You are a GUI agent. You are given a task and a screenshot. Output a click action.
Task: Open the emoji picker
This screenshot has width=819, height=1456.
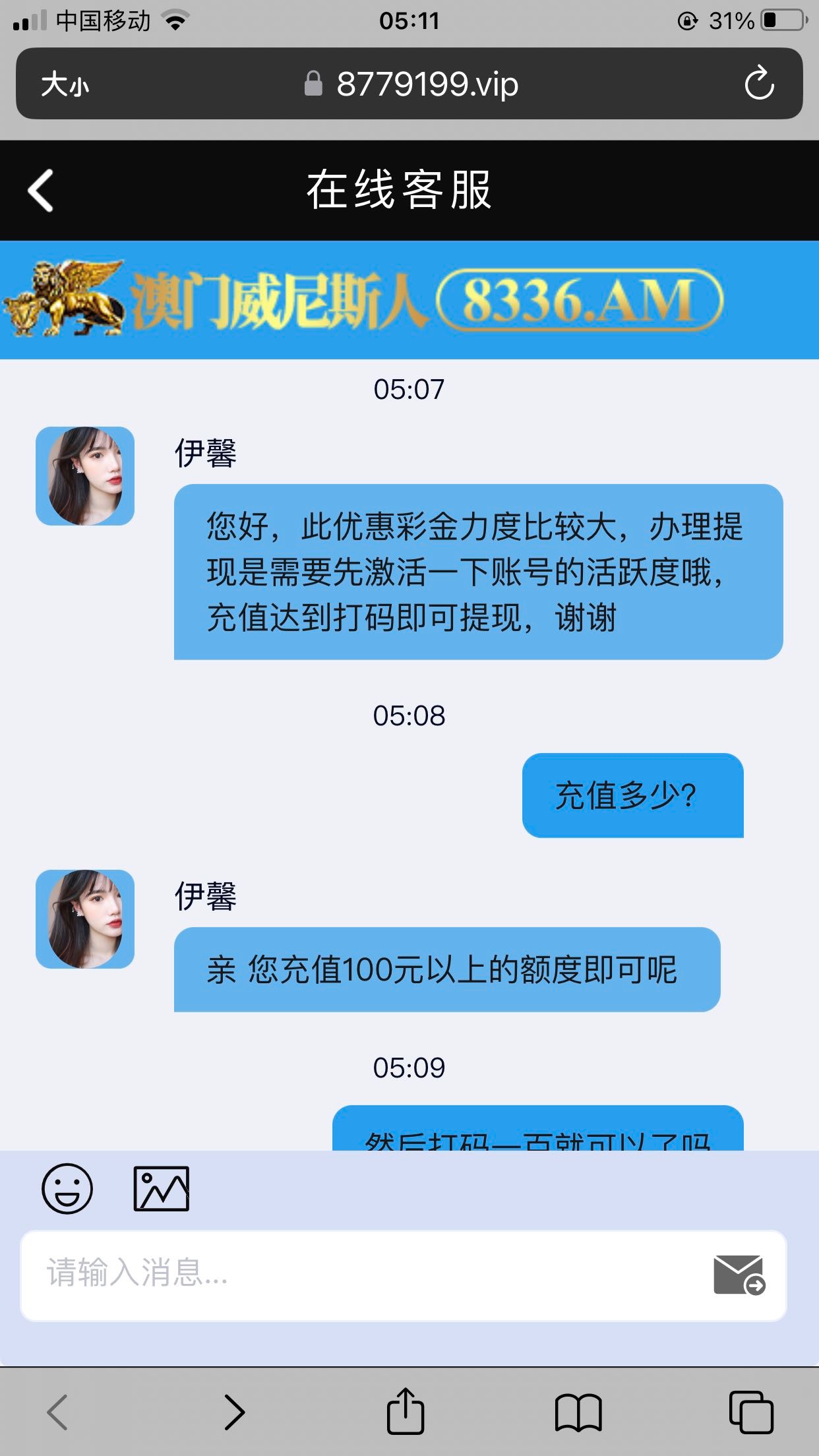point(67,1188)
